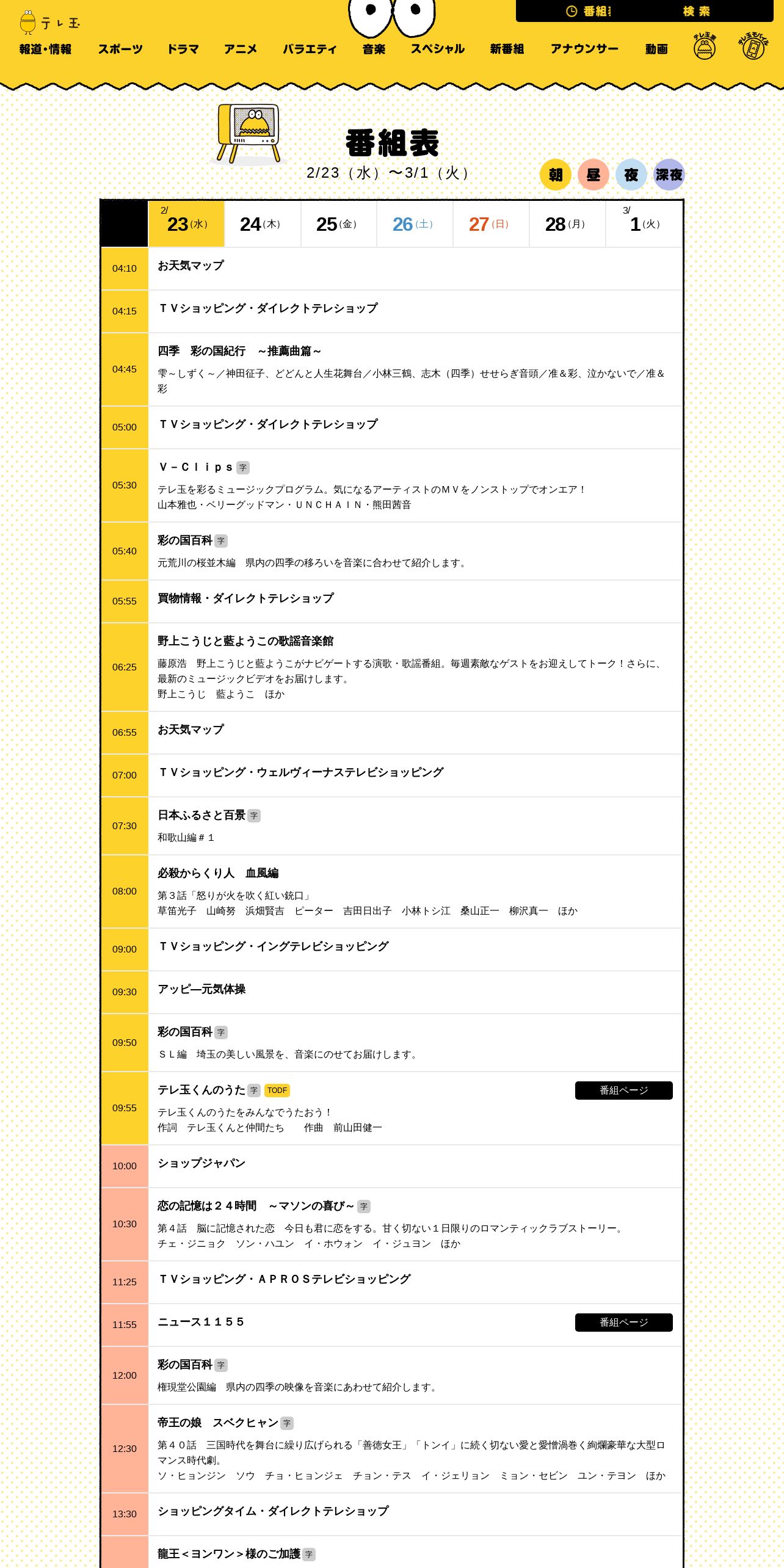Open 番組ページ for テレ玉くんのうた
The height and width of the screenshot is (1568, 784).
click(x=624, y=1091)
